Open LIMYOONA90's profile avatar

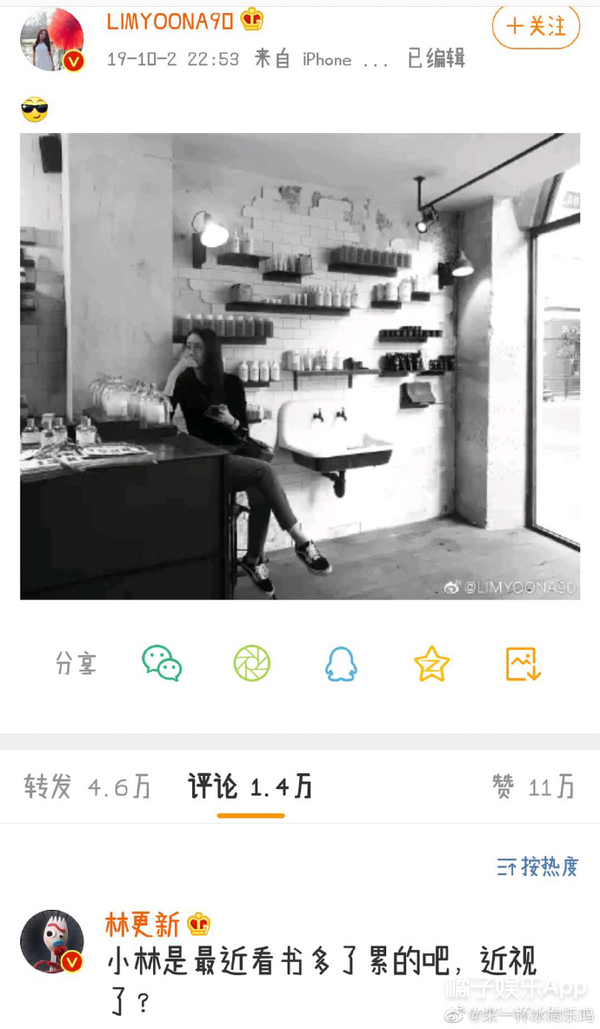click(52, 40)
